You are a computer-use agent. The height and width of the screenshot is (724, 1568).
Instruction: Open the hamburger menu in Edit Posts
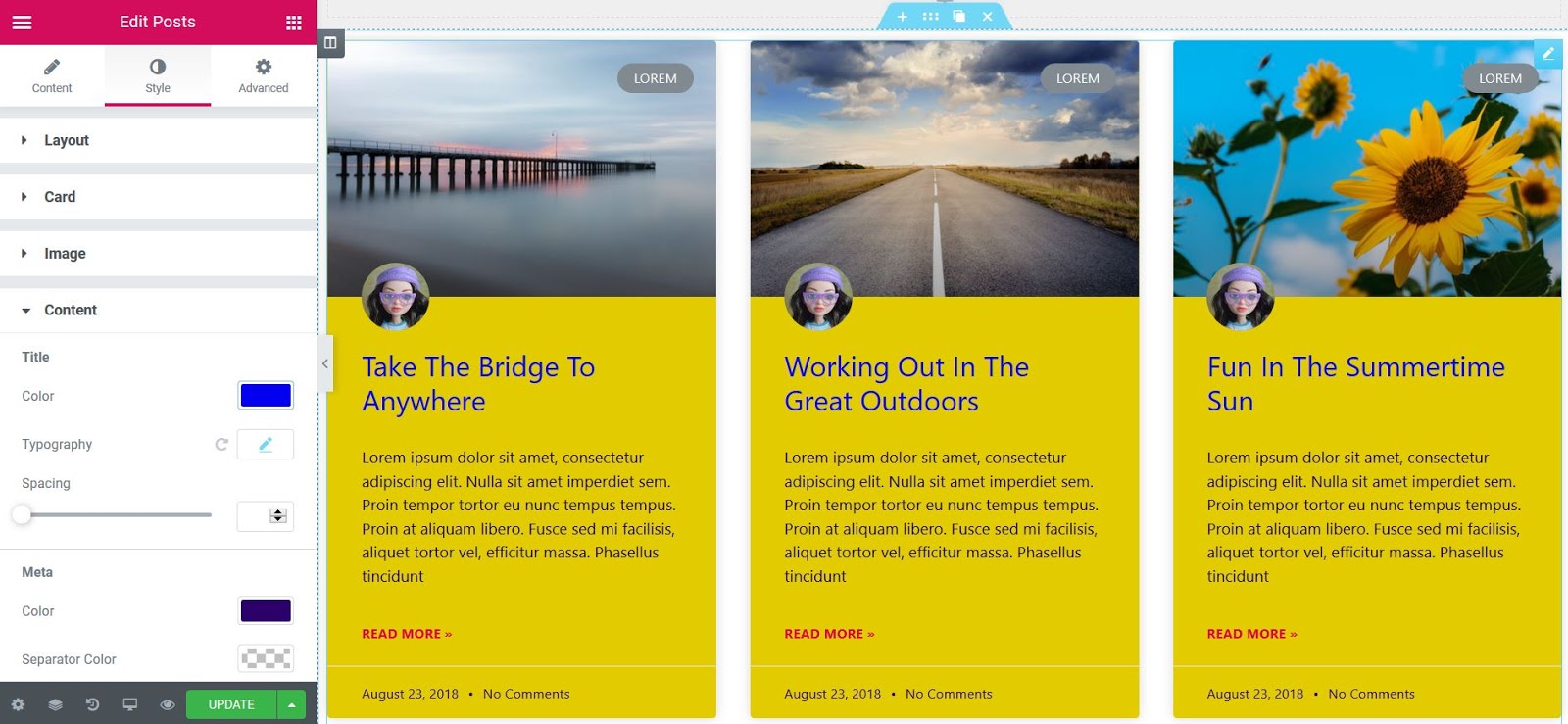pyautogui.click(x=22, y=22)
